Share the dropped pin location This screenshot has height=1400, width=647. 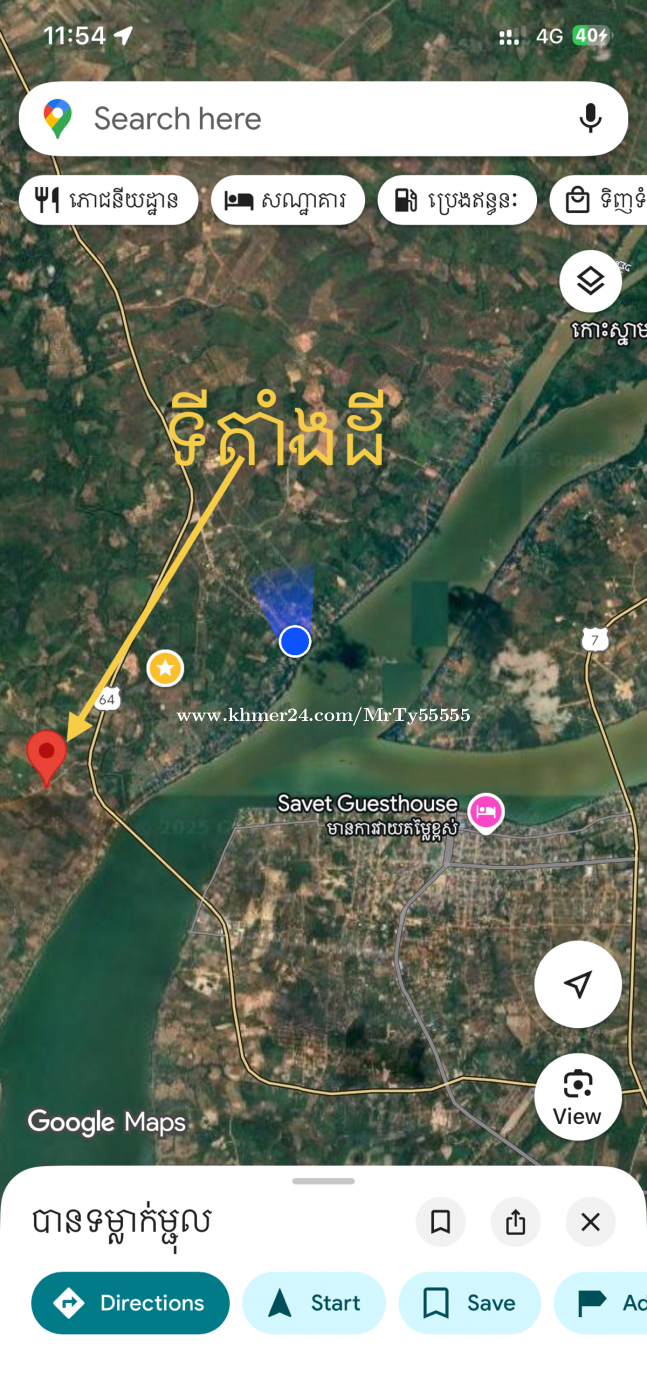tap(516, 1221)
